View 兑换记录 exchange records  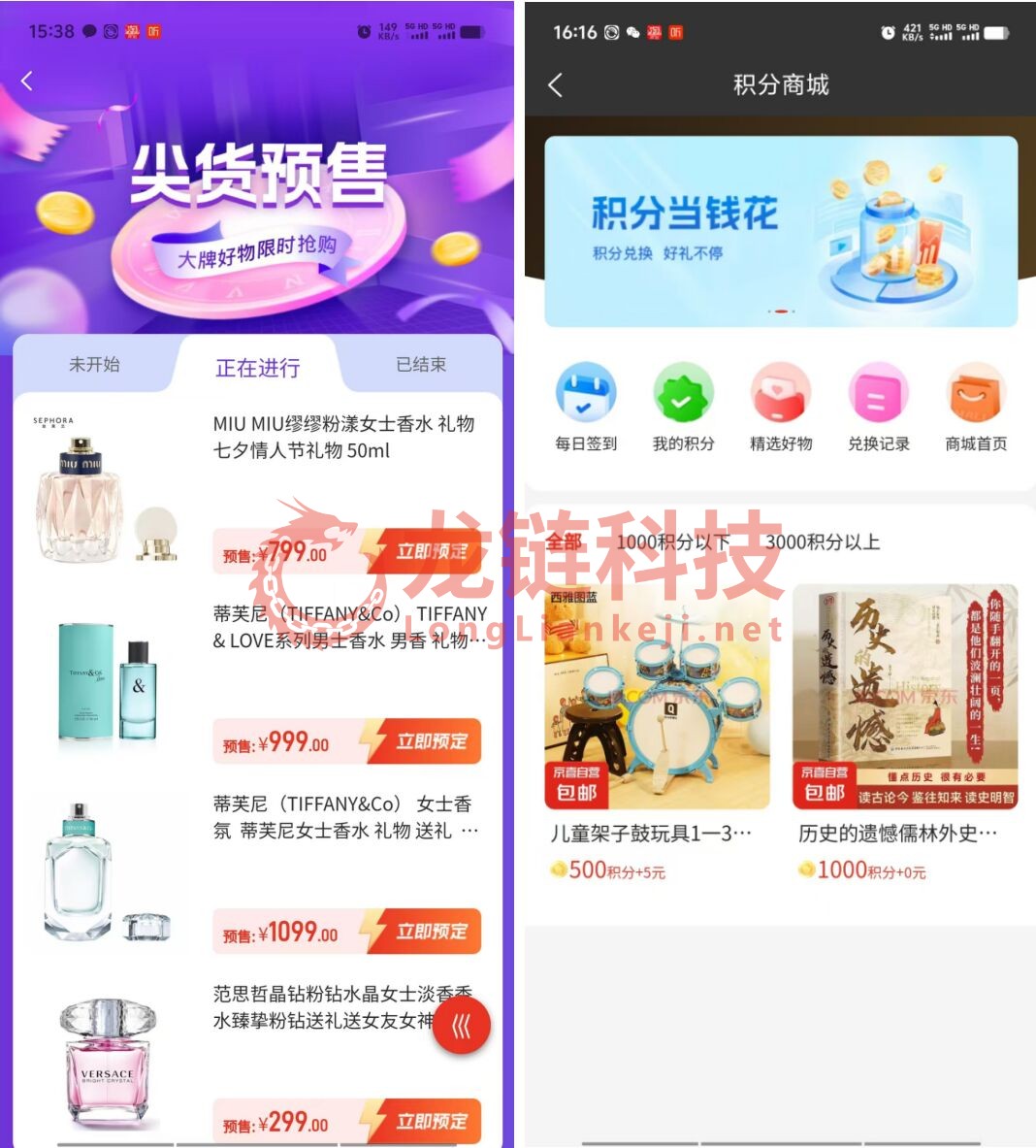878,406
